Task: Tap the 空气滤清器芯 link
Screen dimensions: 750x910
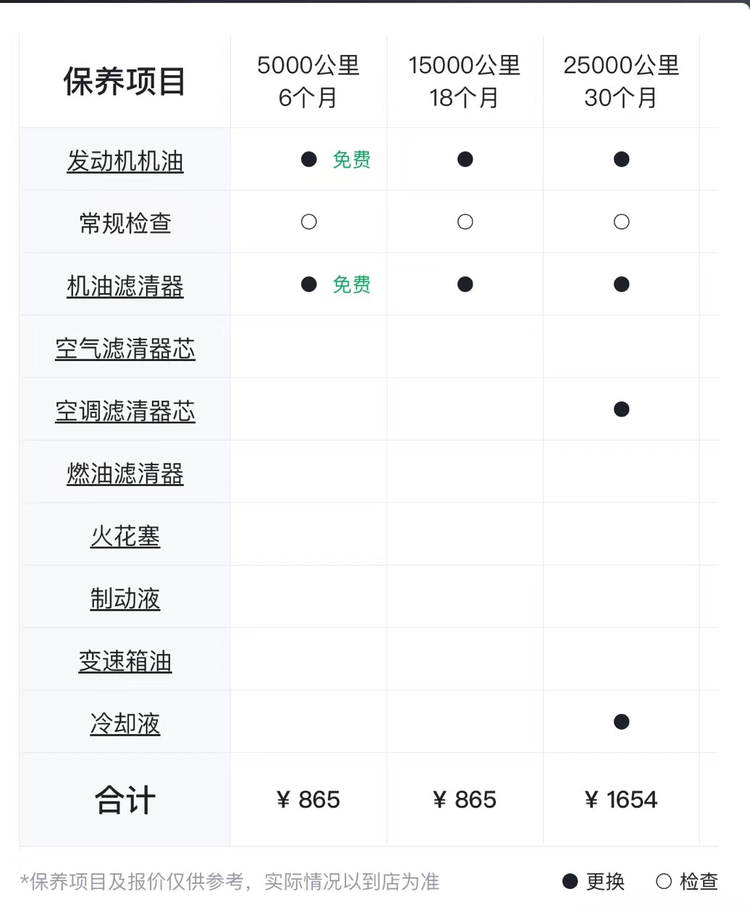Action: coord(125,349)
